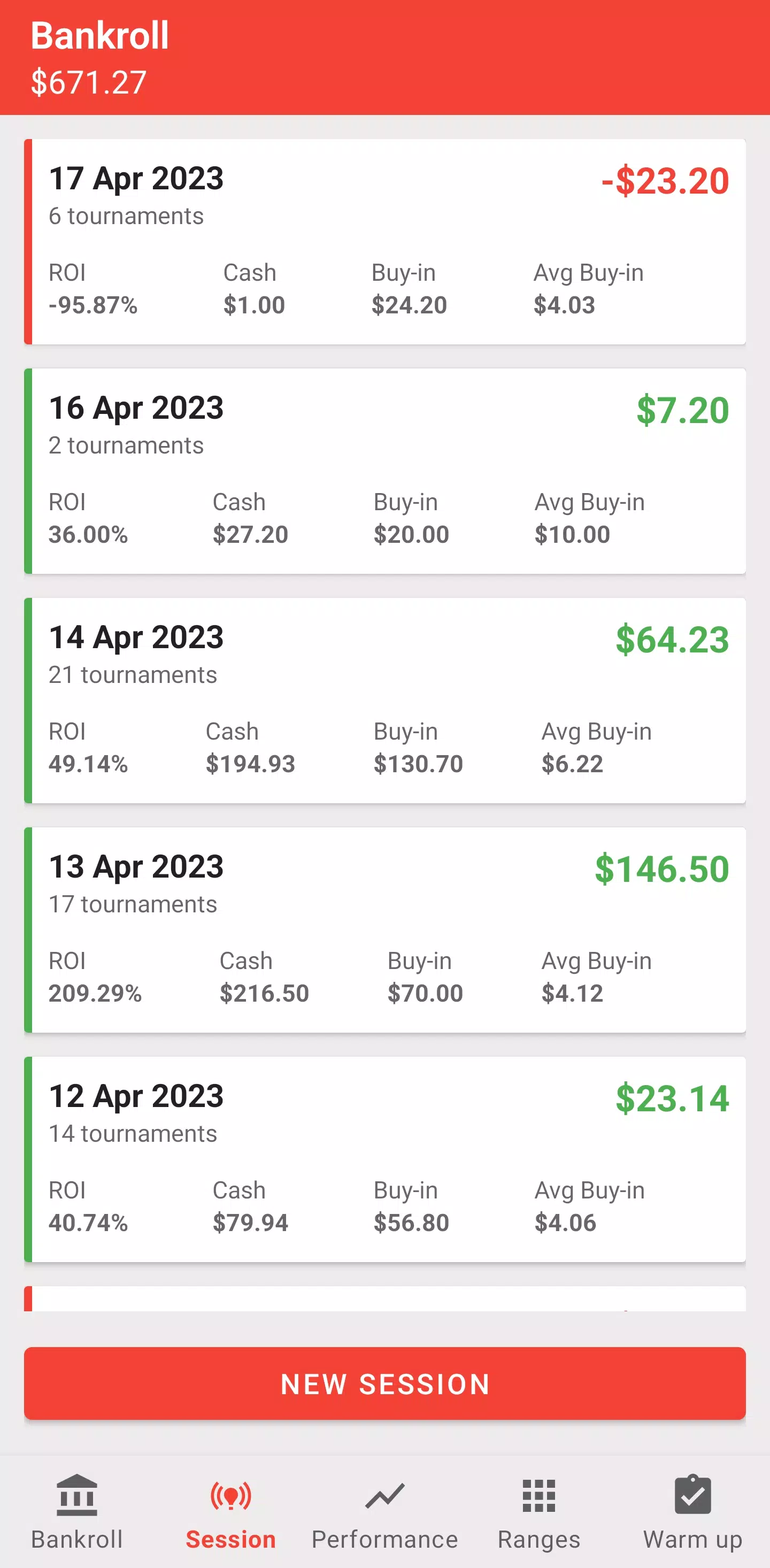The width and height of the screenshot is (770, 1568).
Task: Switch to the Bankroll tab
Action: pyautogui.click(x=76, y=1512)
